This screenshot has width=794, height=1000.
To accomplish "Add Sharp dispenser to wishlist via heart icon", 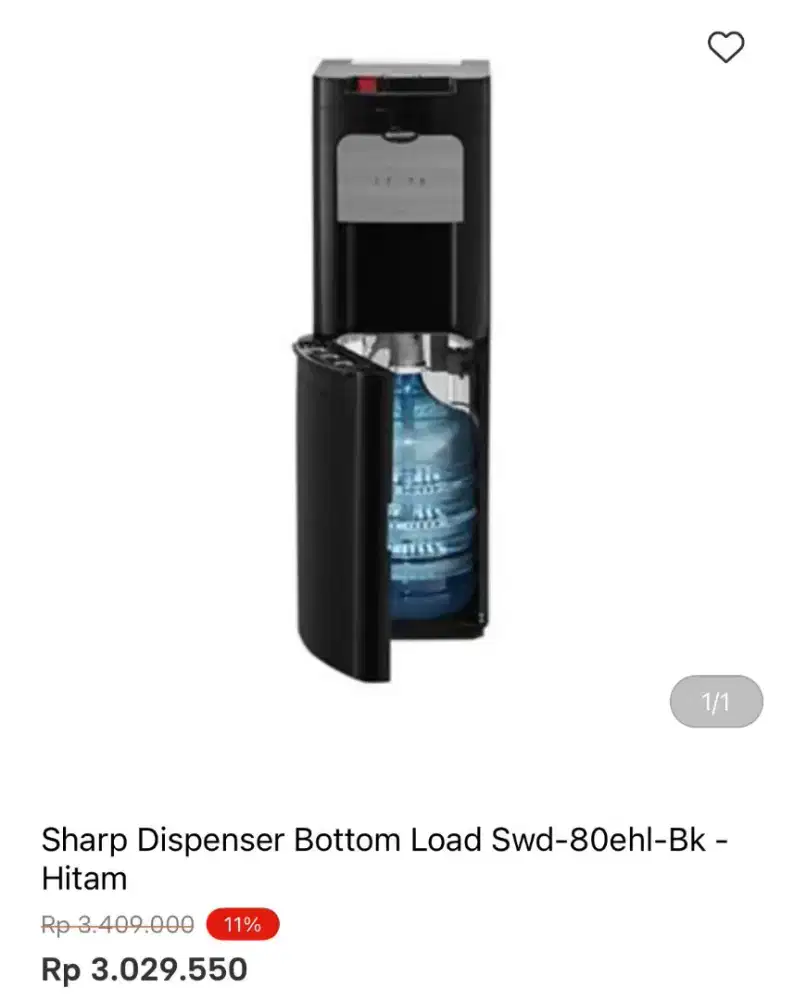I will [x=726, y=46].
